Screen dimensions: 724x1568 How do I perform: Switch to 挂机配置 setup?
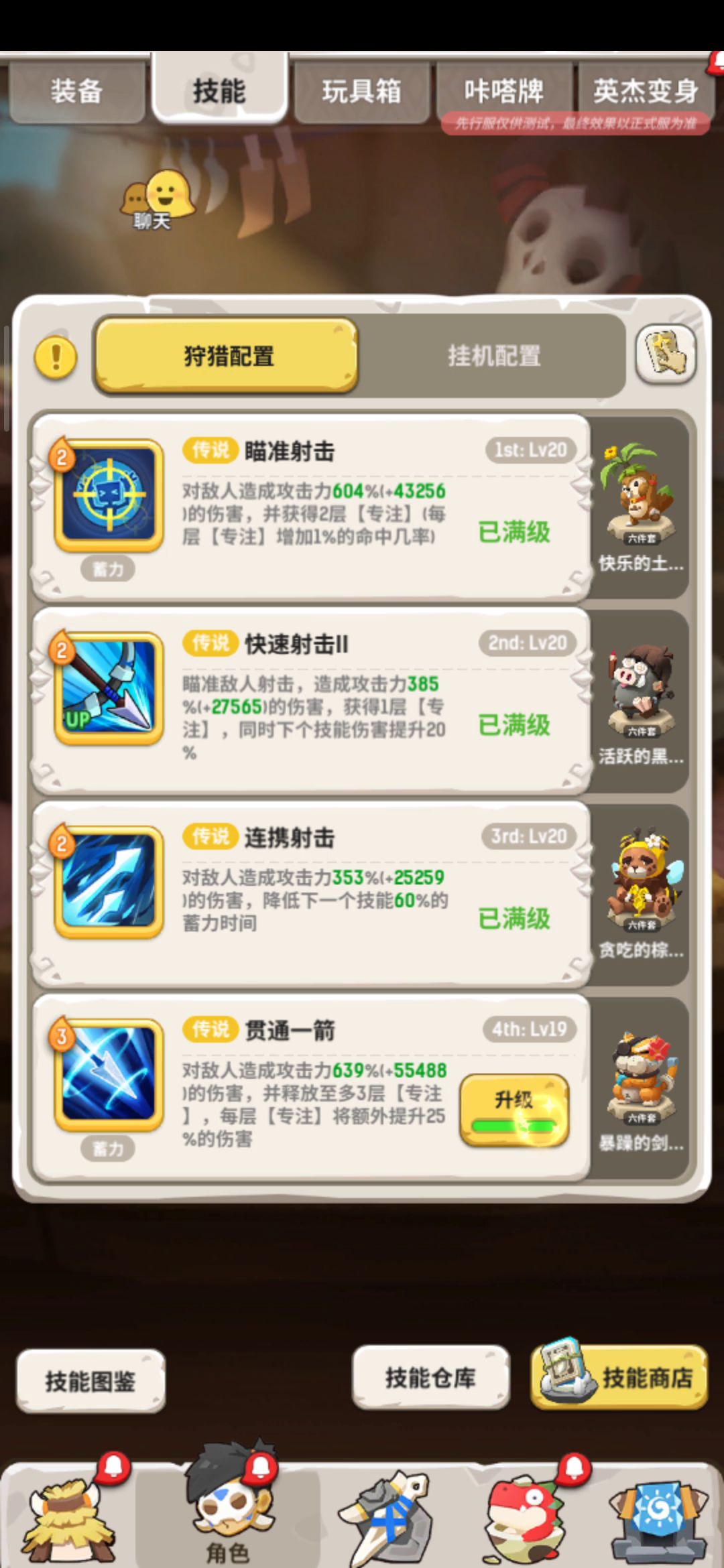click(x=494, y=356)
